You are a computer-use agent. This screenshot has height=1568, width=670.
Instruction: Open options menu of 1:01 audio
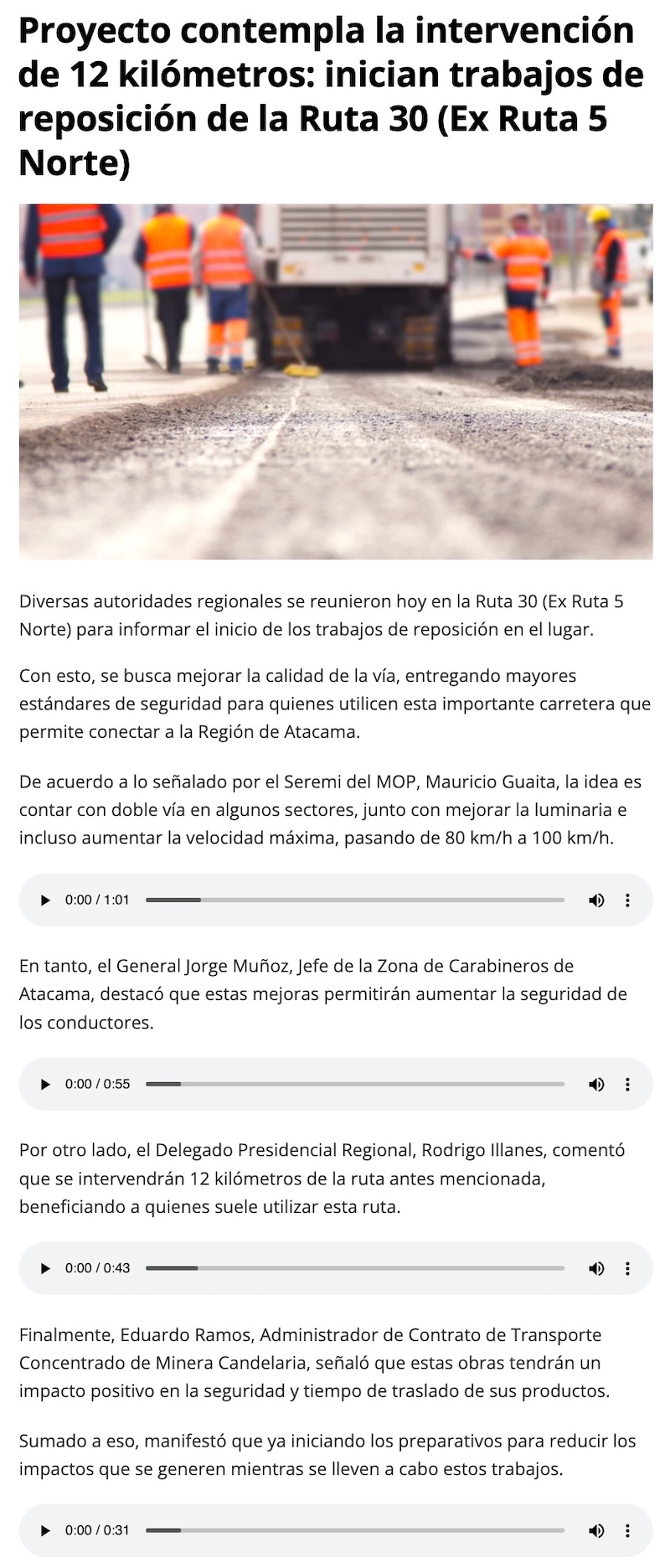point(627,900)
